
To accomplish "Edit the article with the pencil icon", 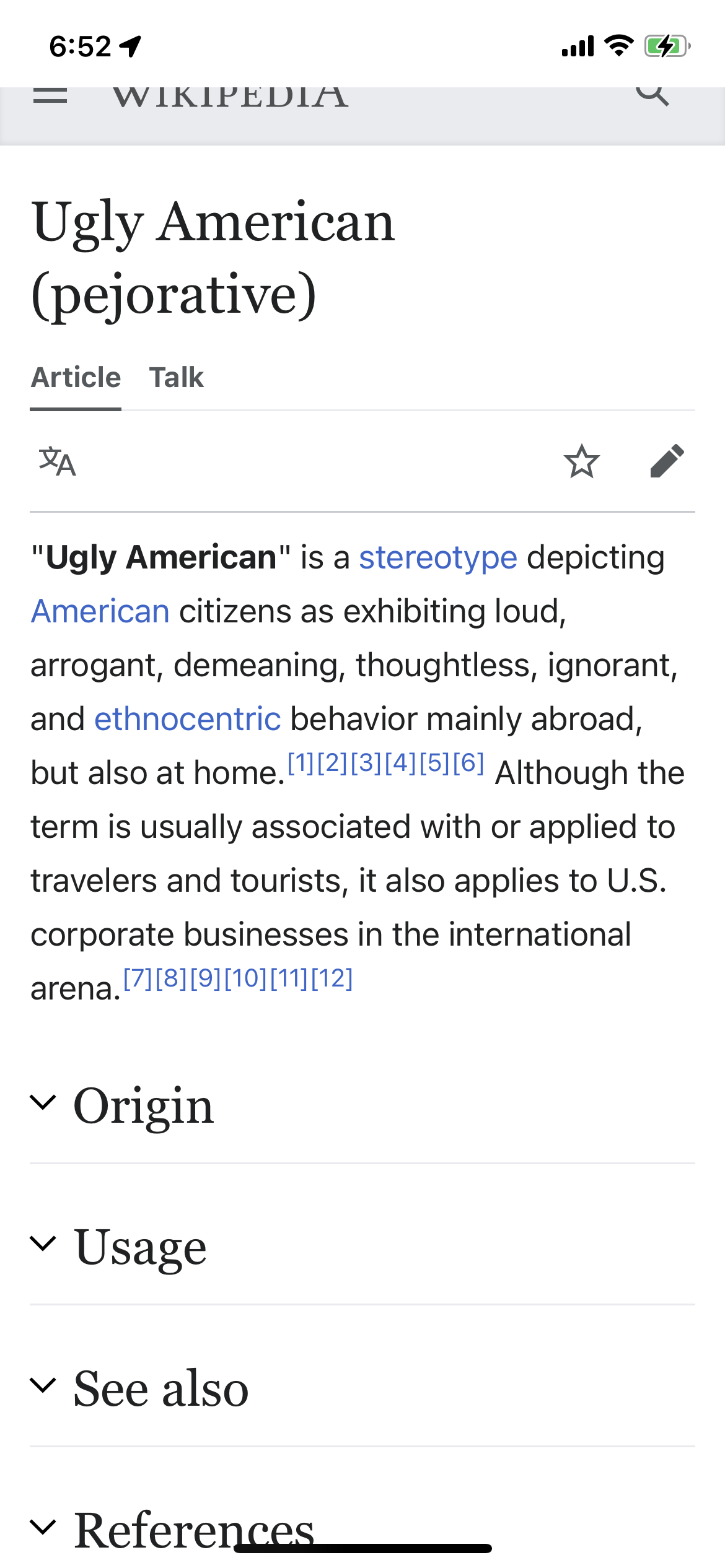I will (667, 462).
